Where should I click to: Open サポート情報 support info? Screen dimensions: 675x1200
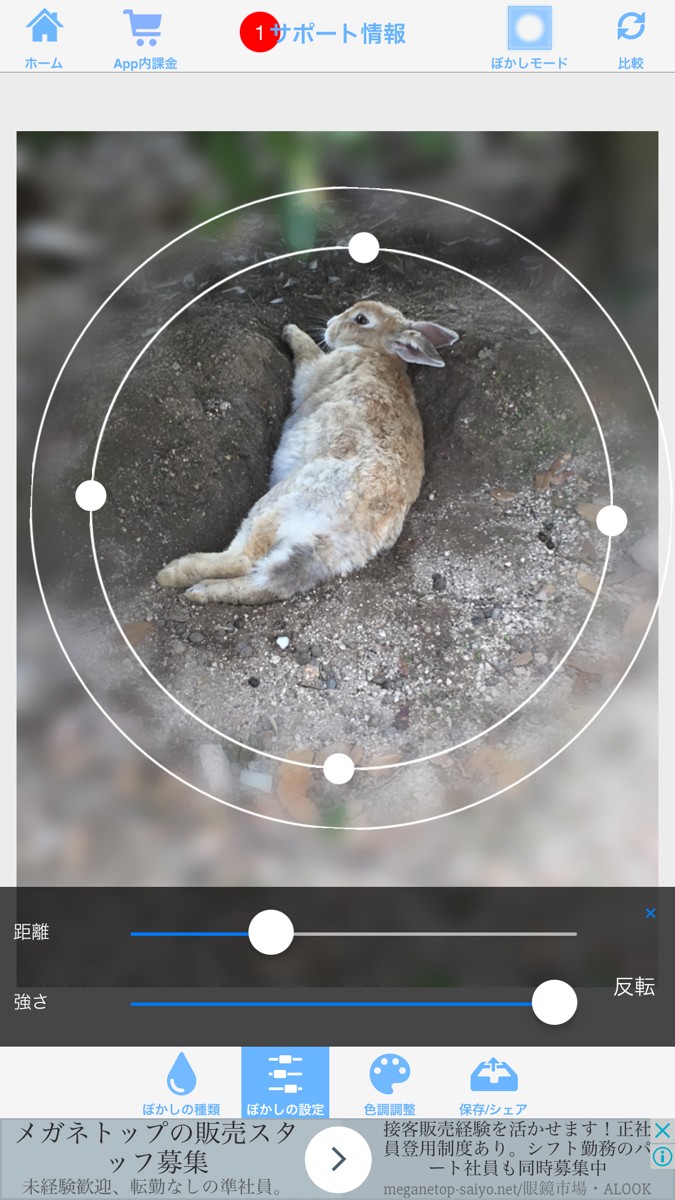click(337, 33)
